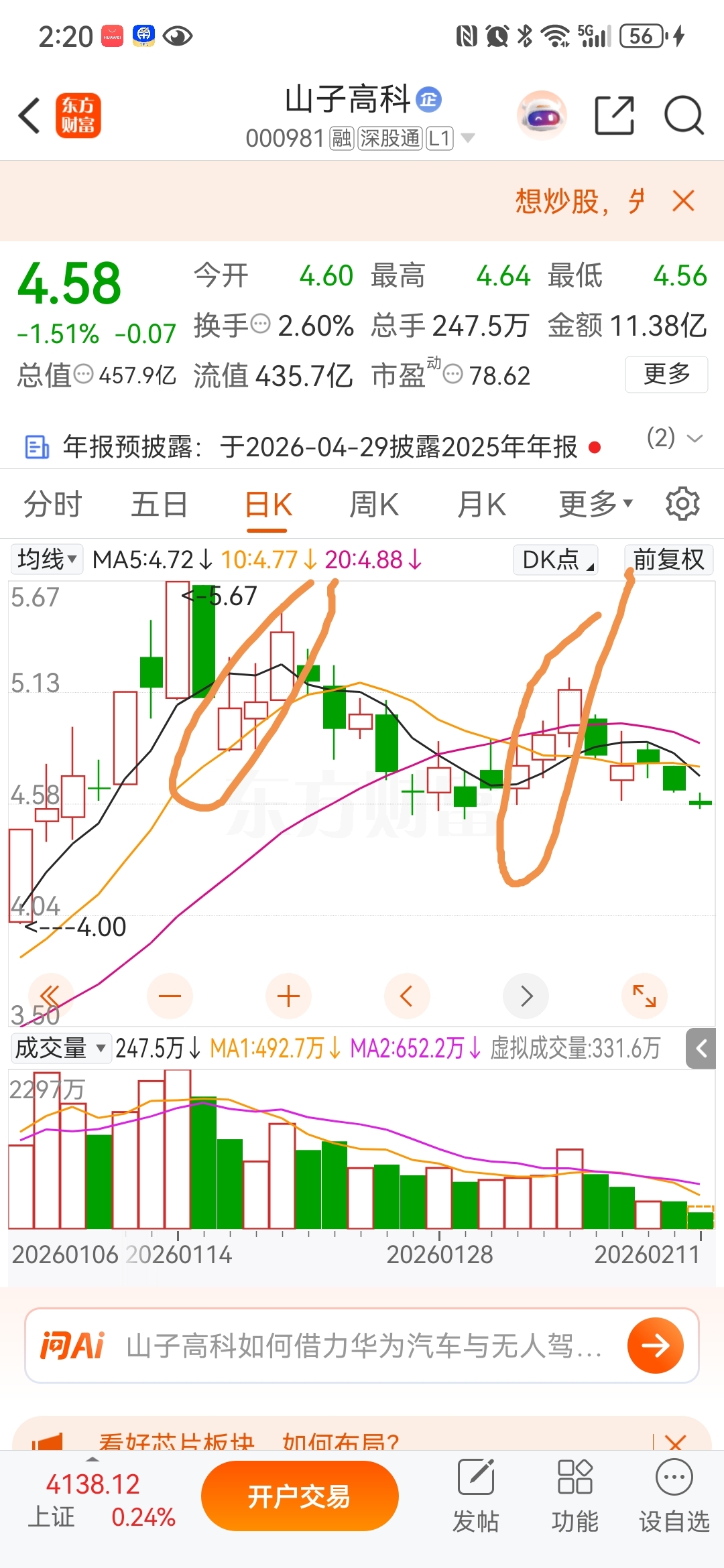Open the search magnifier icon
The width and height of the screenshot is (724, 1568).
coord(683,115)
